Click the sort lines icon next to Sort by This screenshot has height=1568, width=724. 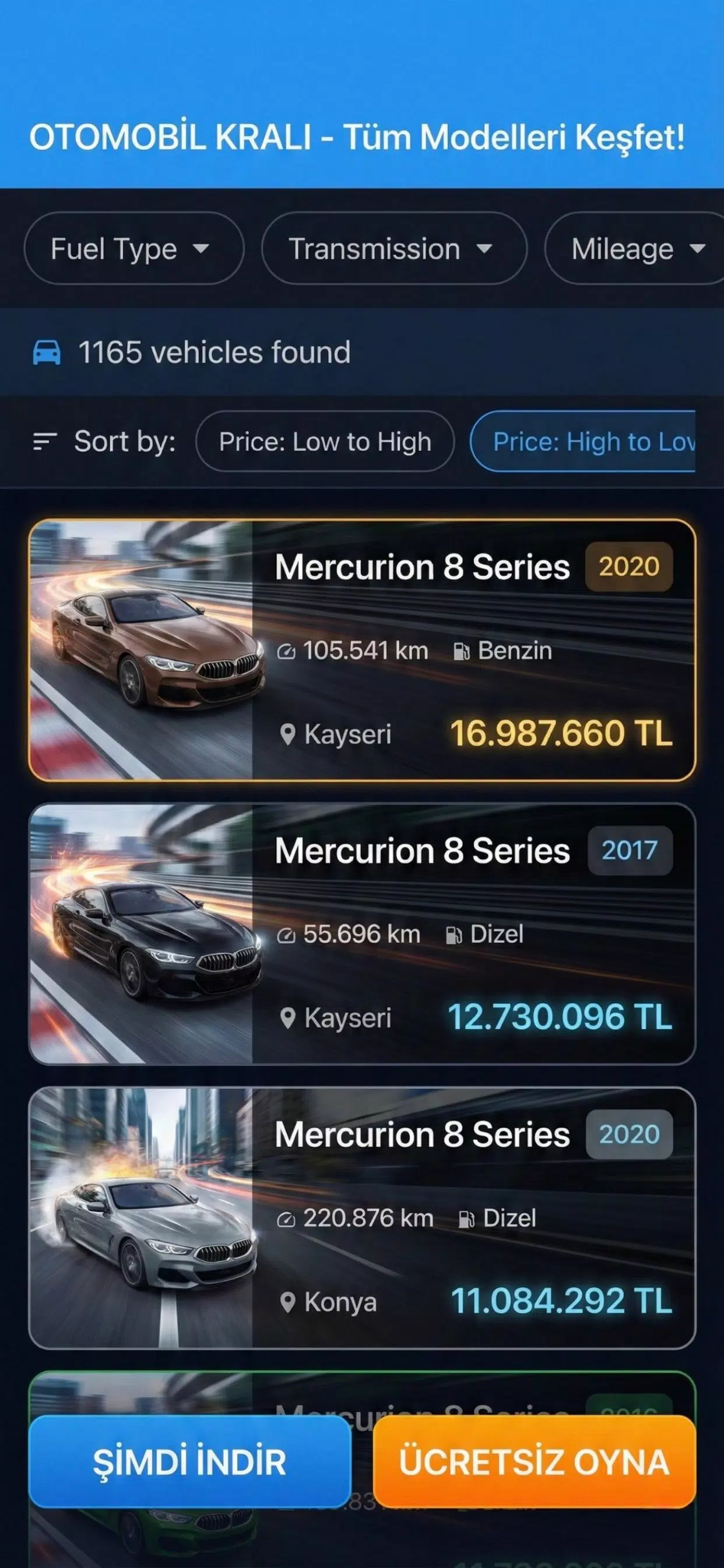tap(44, 442)
